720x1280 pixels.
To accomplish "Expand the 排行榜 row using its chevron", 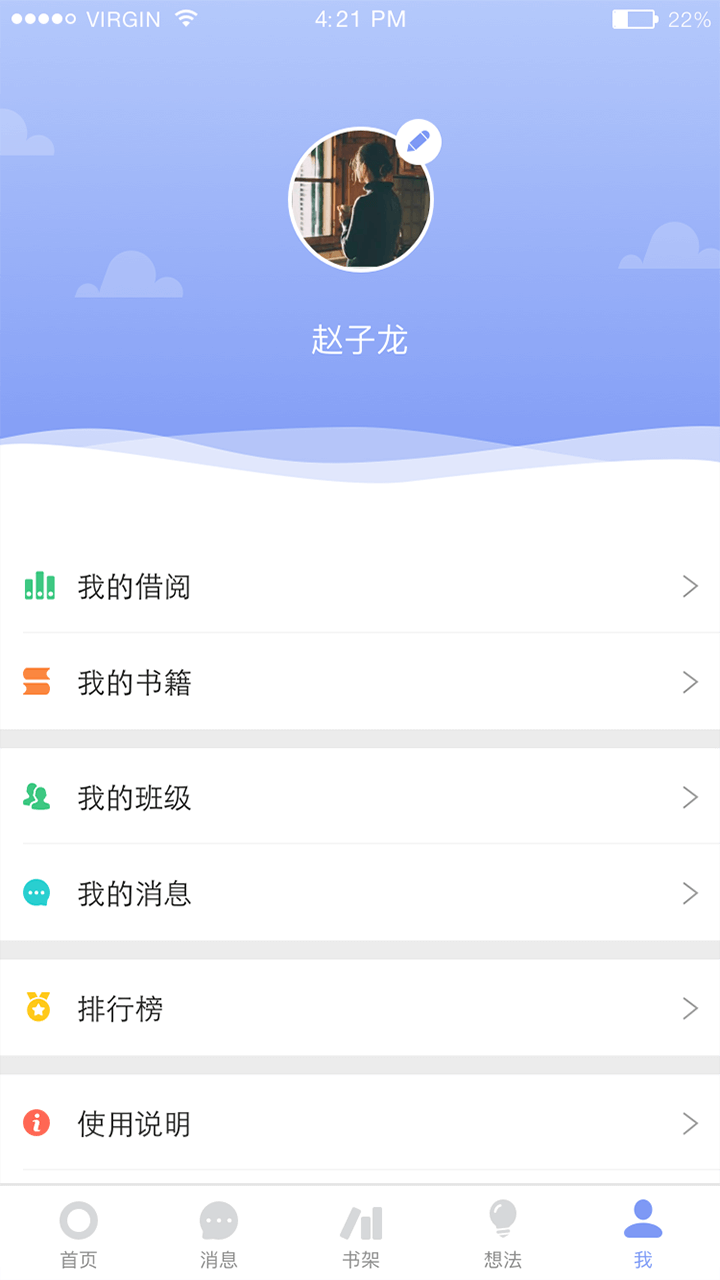I will 690,1009.
